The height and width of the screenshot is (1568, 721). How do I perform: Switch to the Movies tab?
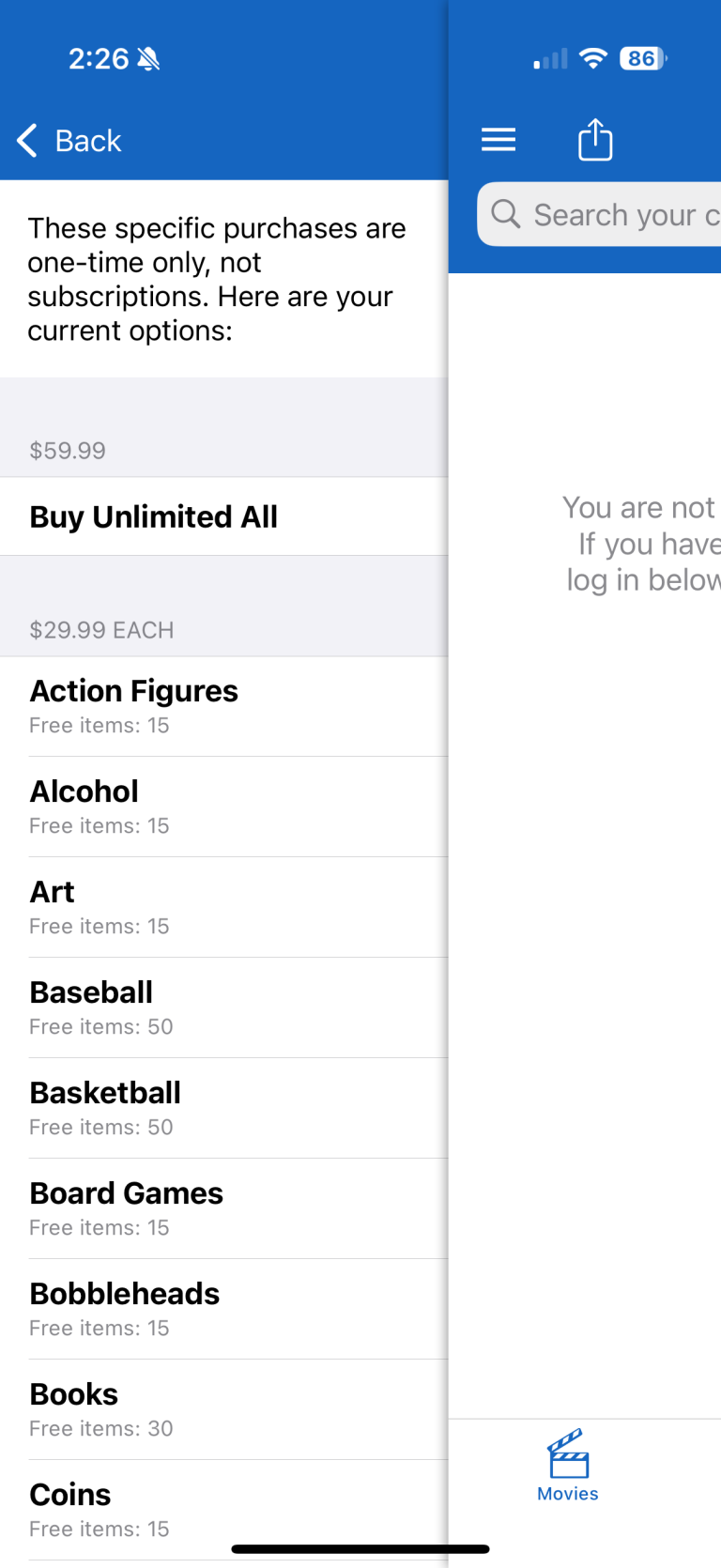coord(568,1467)
